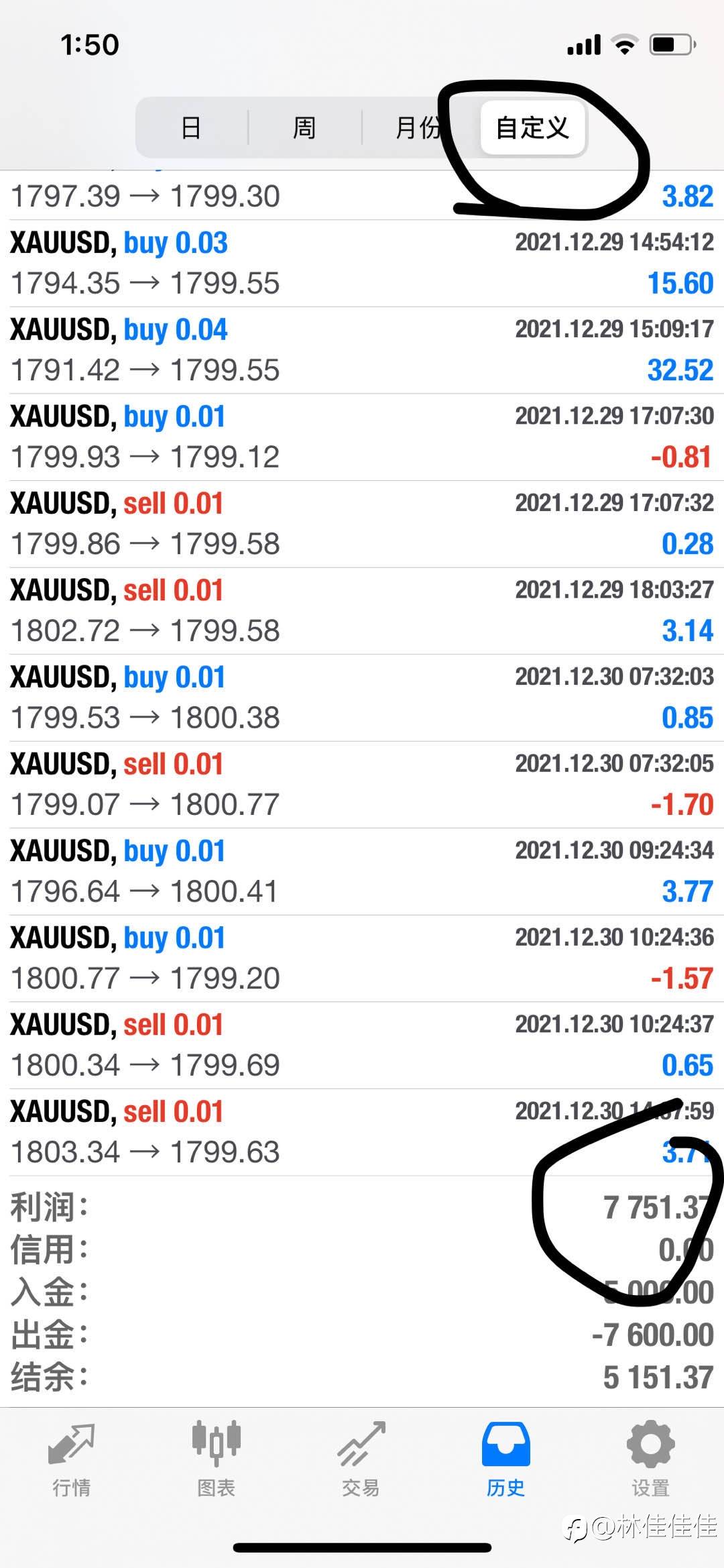Open the sell trade closed at 10:24:37
This screenshot has height=1568, width=724.
pyautogui.click(x=362, y=1046)
